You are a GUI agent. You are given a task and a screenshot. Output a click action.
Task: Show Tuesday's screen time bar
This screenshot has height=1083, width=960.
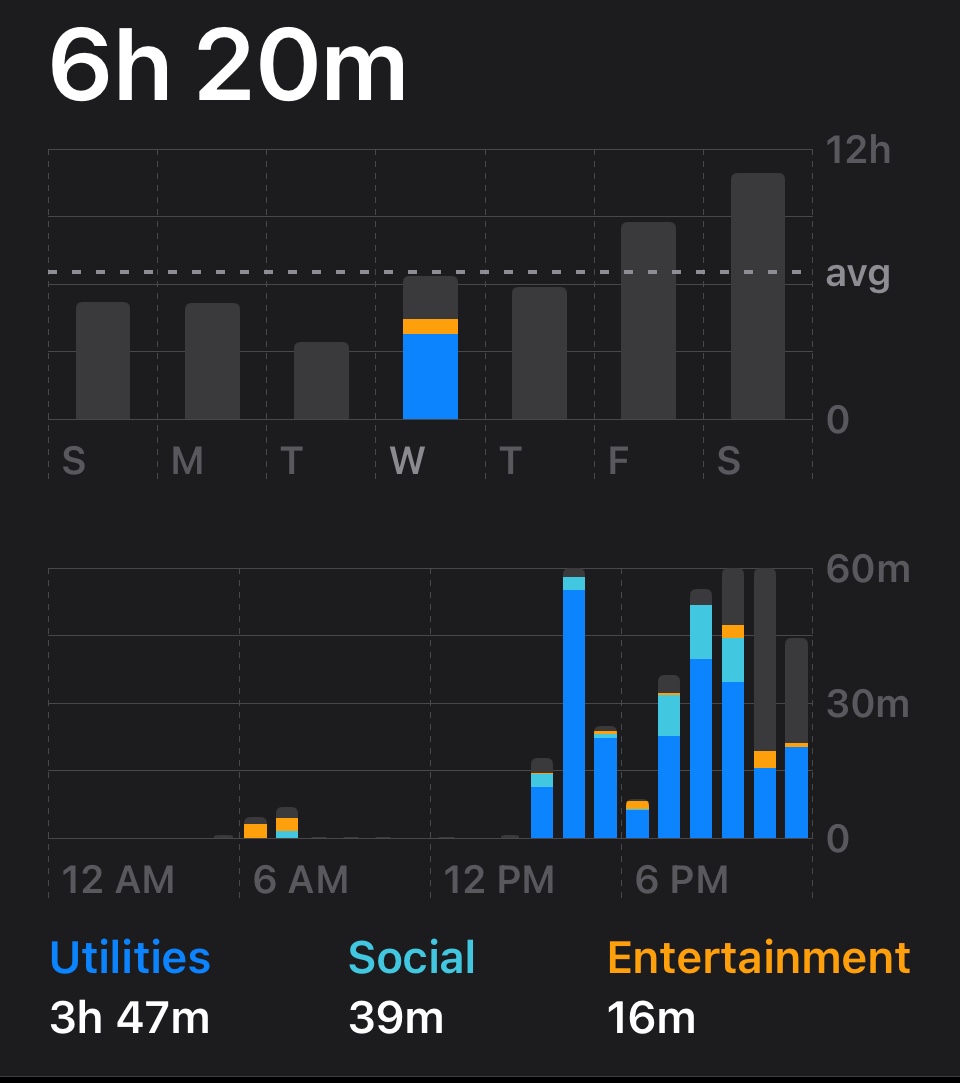click(x=321, y=381)
